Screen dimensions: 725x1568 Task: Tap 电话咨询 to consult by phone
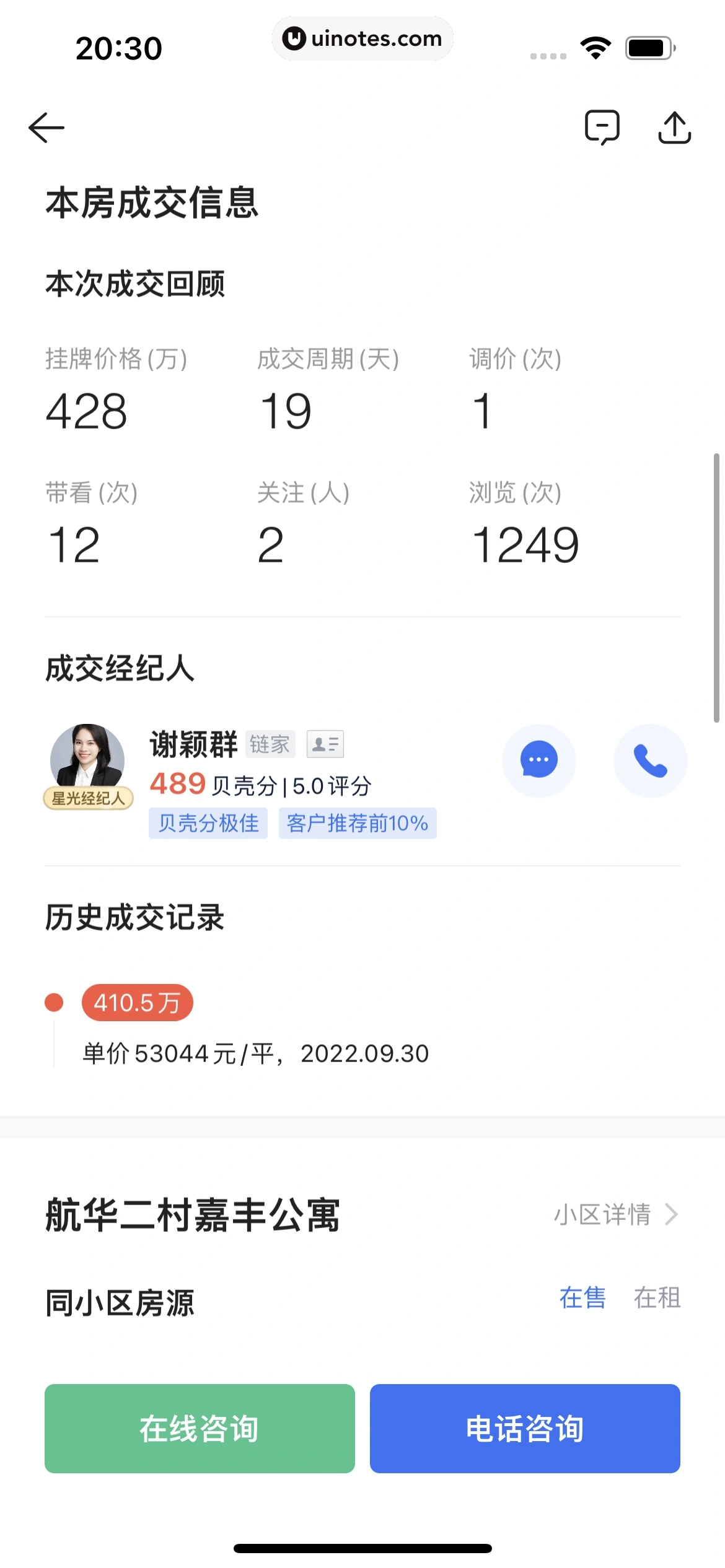(x=525, y=1428)
